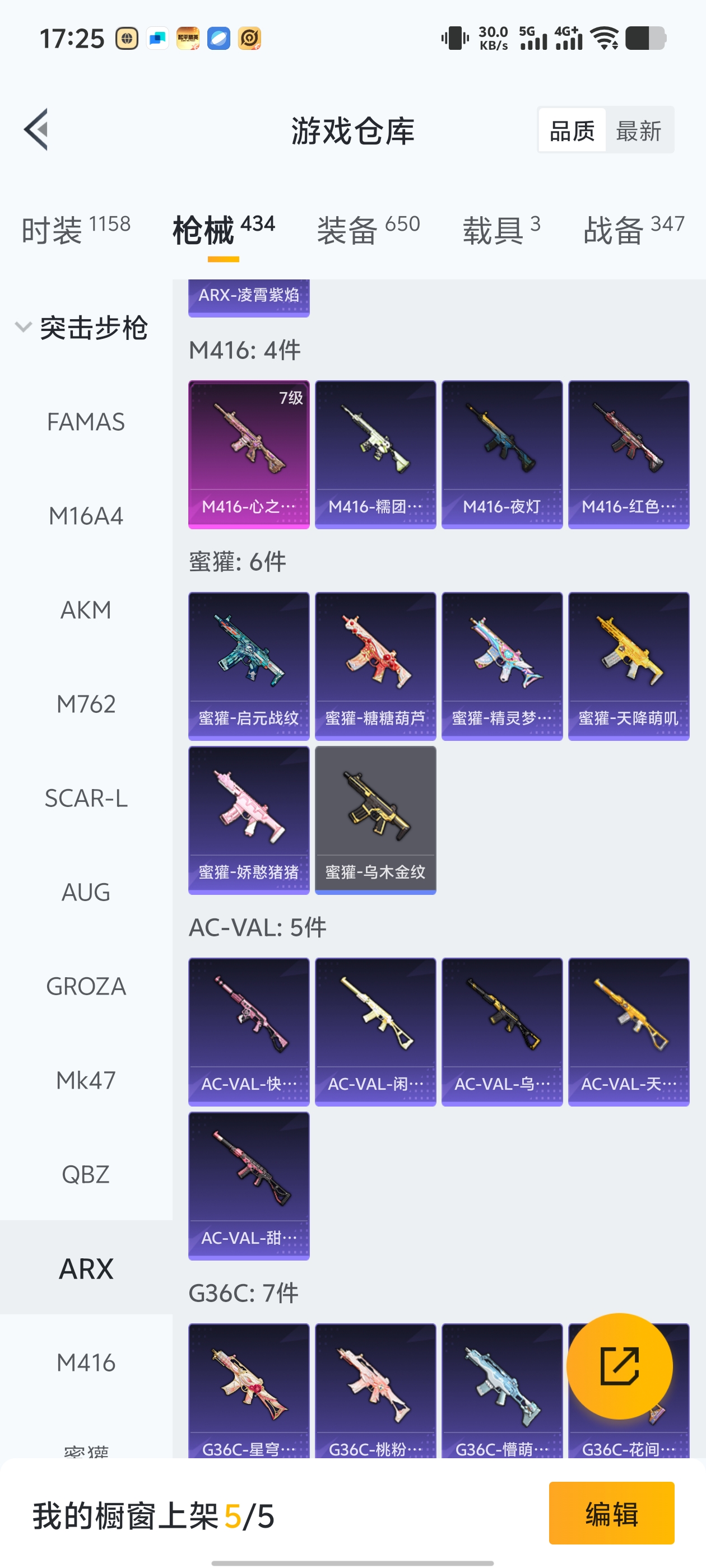Viewport: 706px width, 1568px height.
Task: Jump to the GROZA section
Action: [x=86, y=986]
